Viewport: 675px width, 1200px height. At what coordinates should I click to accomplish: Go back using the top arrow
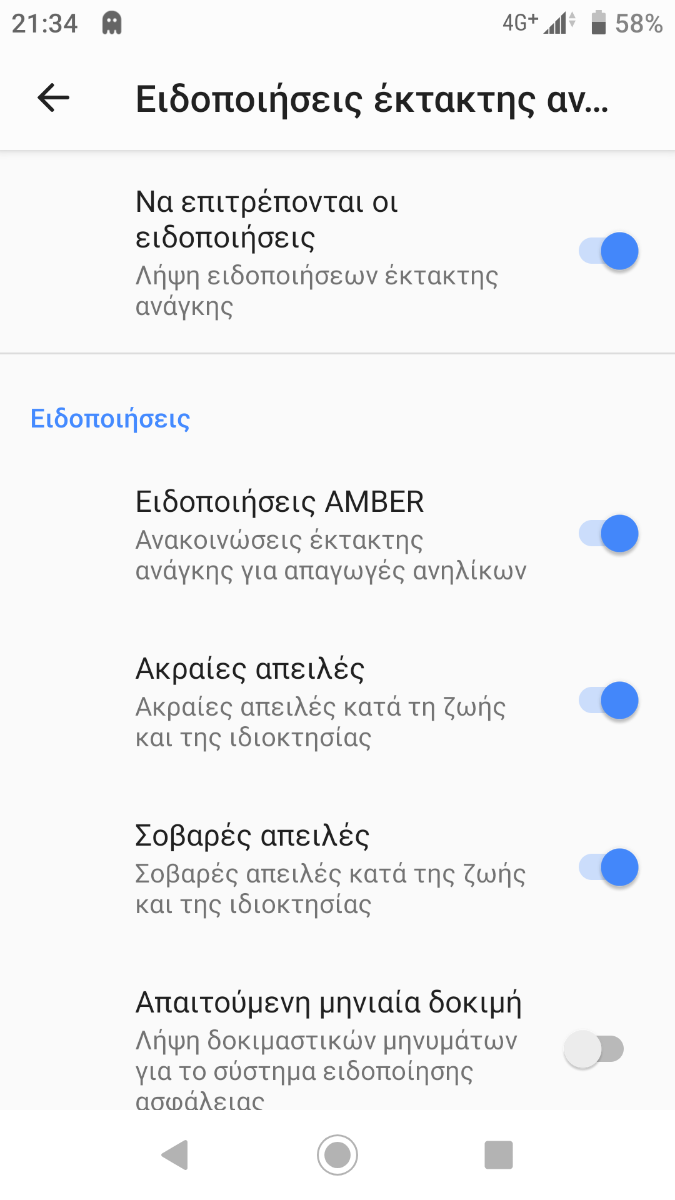click(x=53, y=97)
